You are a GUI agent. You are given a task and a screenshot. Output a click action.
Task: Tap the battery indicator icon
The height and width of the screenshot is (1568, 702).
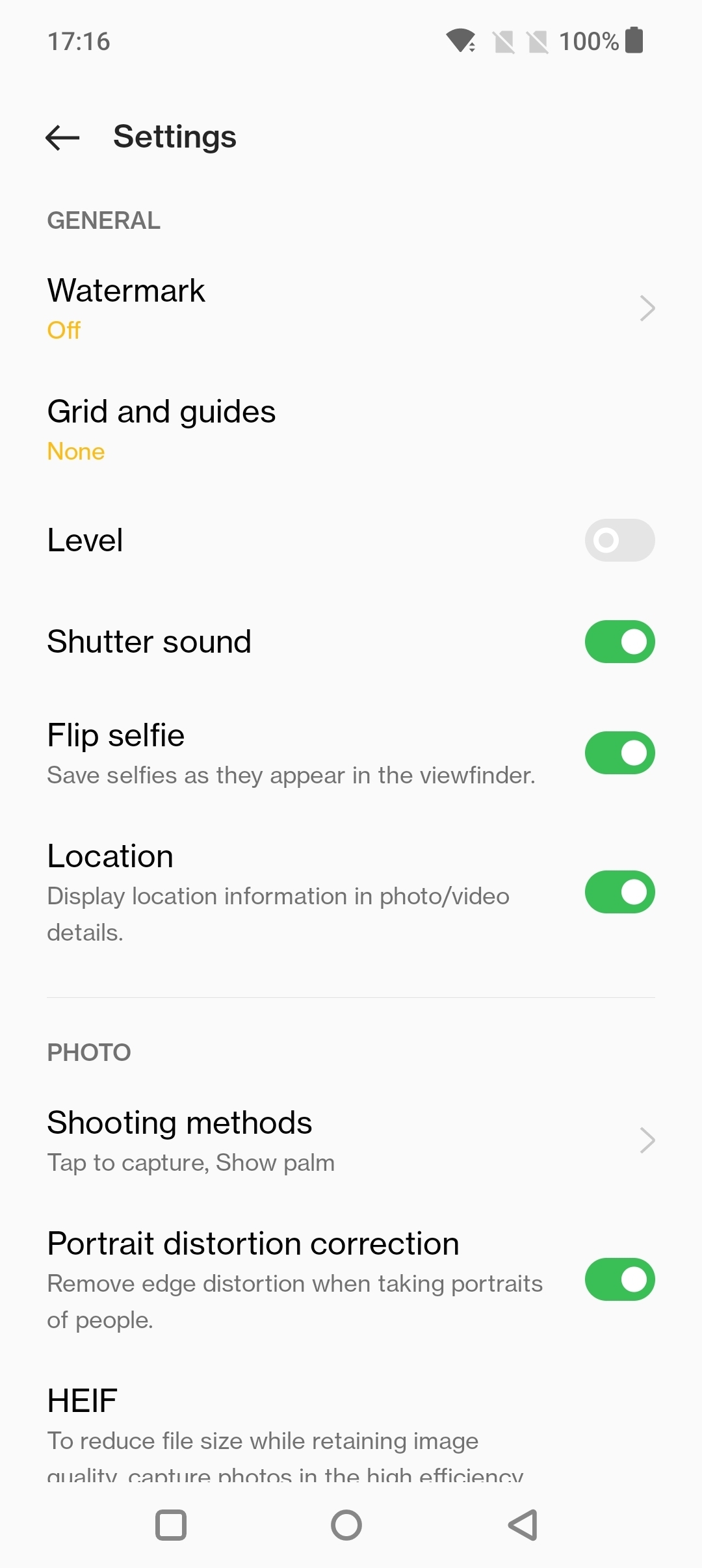(634, 40)
